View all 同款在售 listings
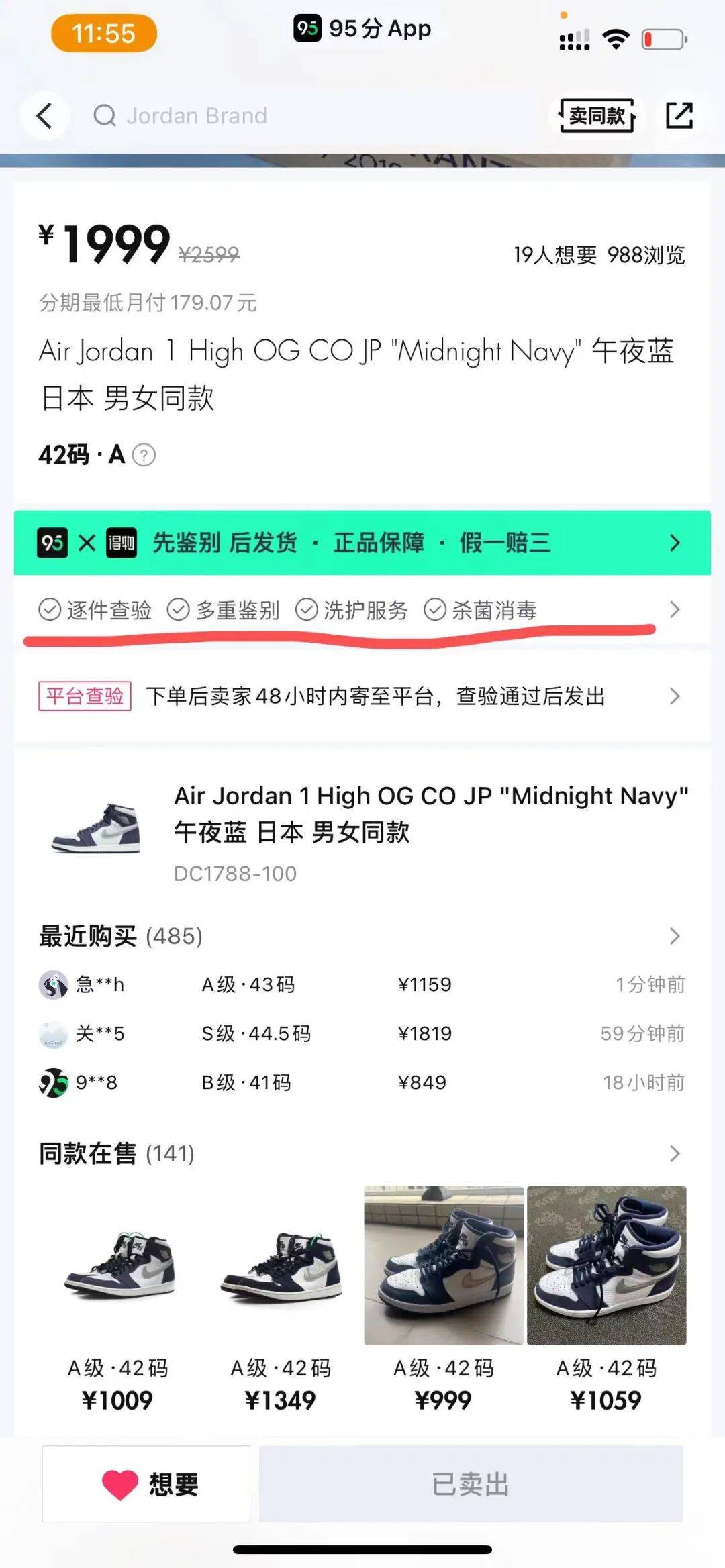This screenshot has width=725, height=1568. point(674,1154)
